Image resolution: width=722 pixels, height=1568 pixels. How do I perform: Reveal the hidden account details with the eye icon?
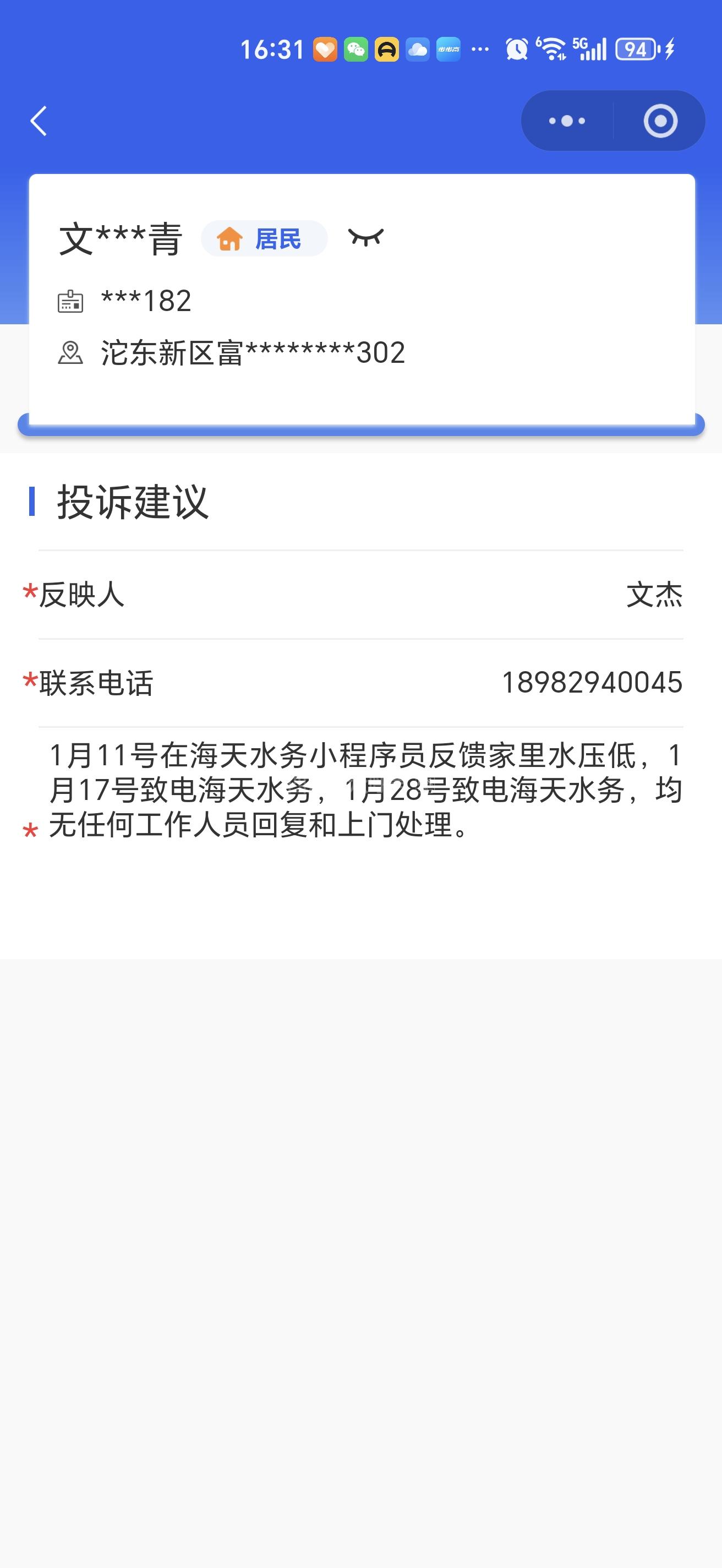(365, 237)
